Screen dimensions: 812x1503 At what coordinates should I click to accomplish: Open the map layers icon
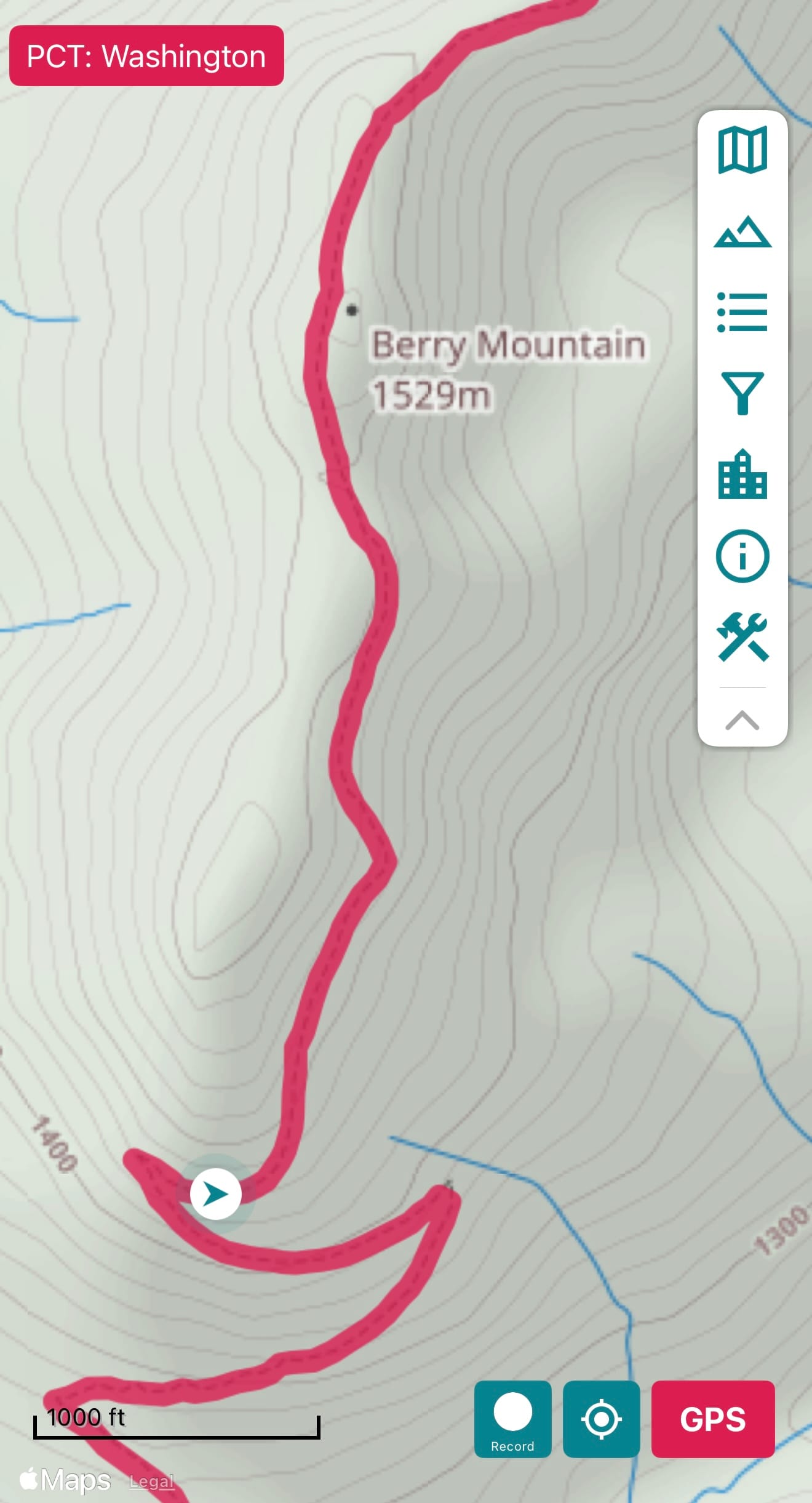pyautogui.click(x=742, y=150)
